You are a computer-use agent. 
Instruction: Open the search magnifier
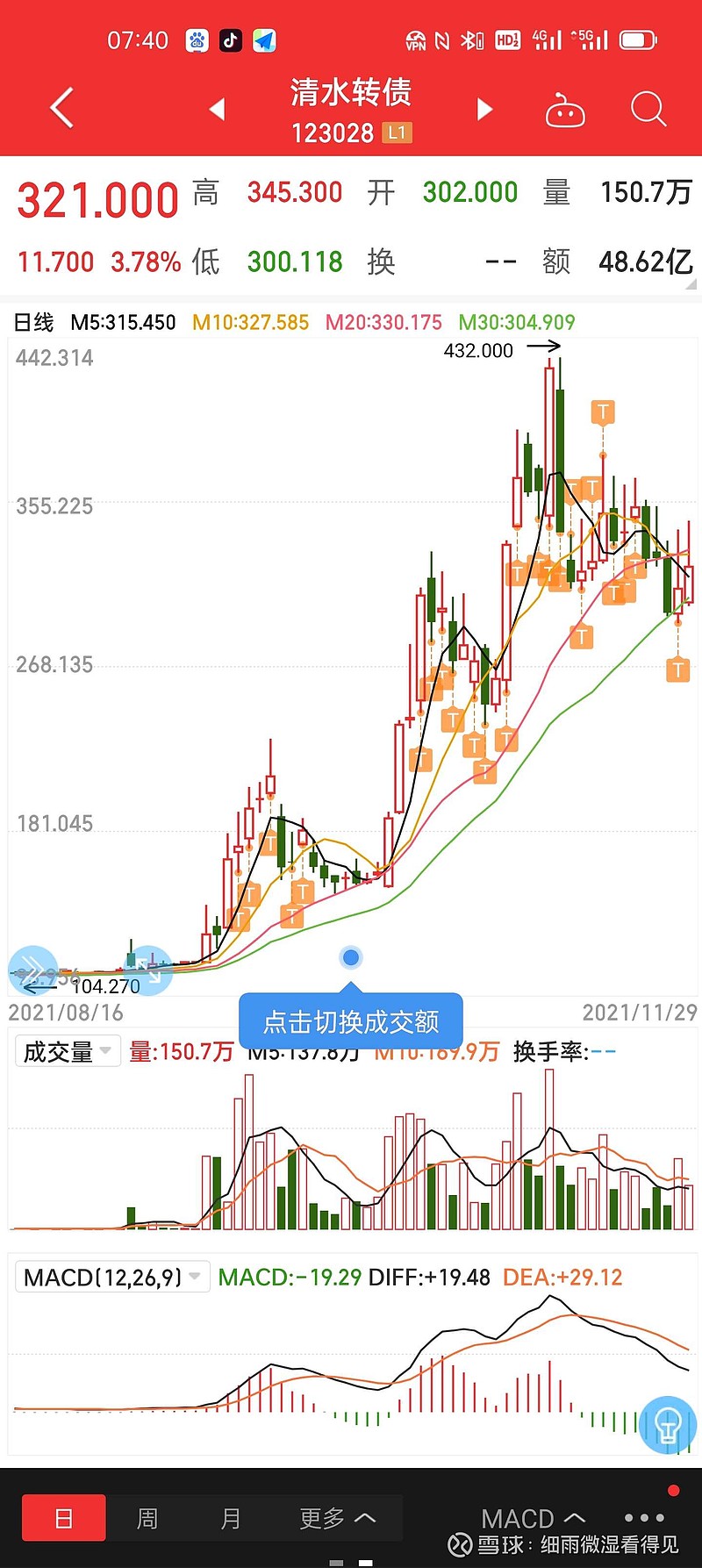click(648, 110)
